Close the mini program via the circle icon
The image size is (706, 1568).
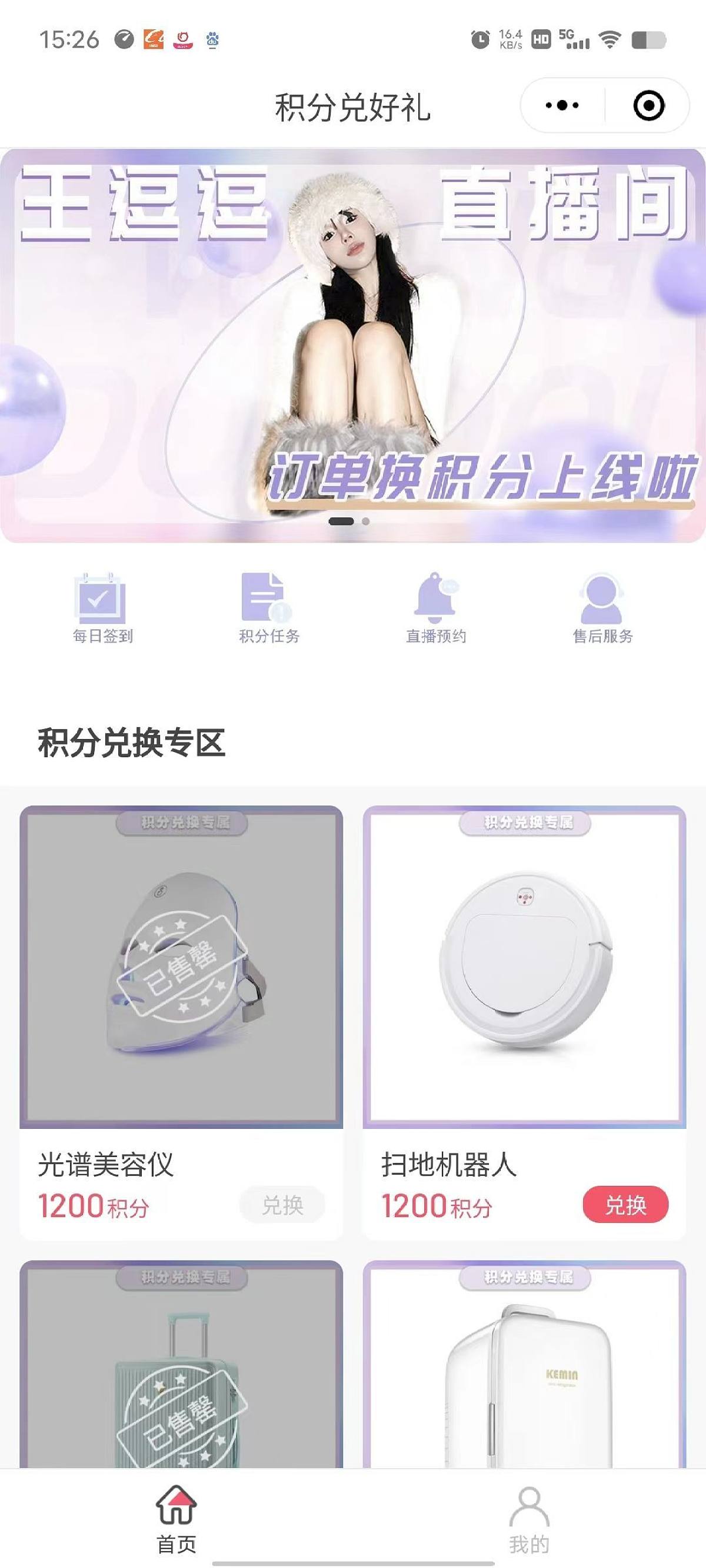point(648,105)
